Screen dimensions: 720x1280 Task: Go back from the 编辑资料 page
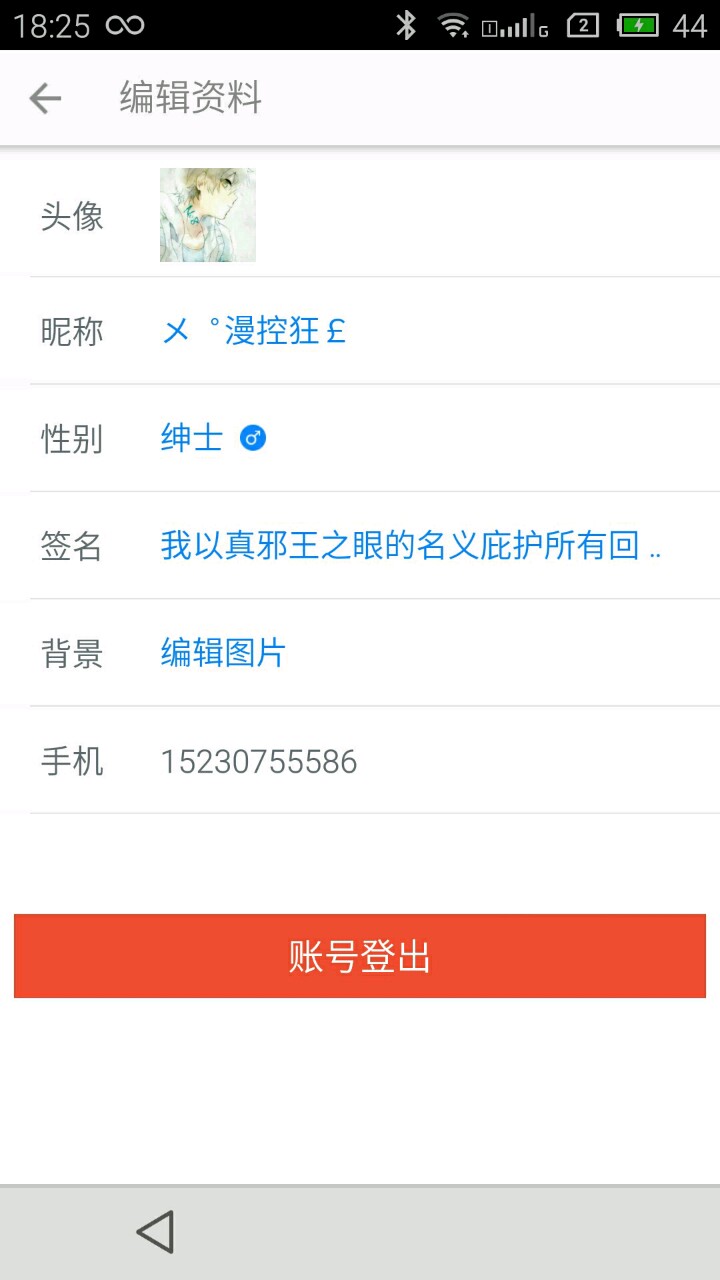click(x=45, y=98)
